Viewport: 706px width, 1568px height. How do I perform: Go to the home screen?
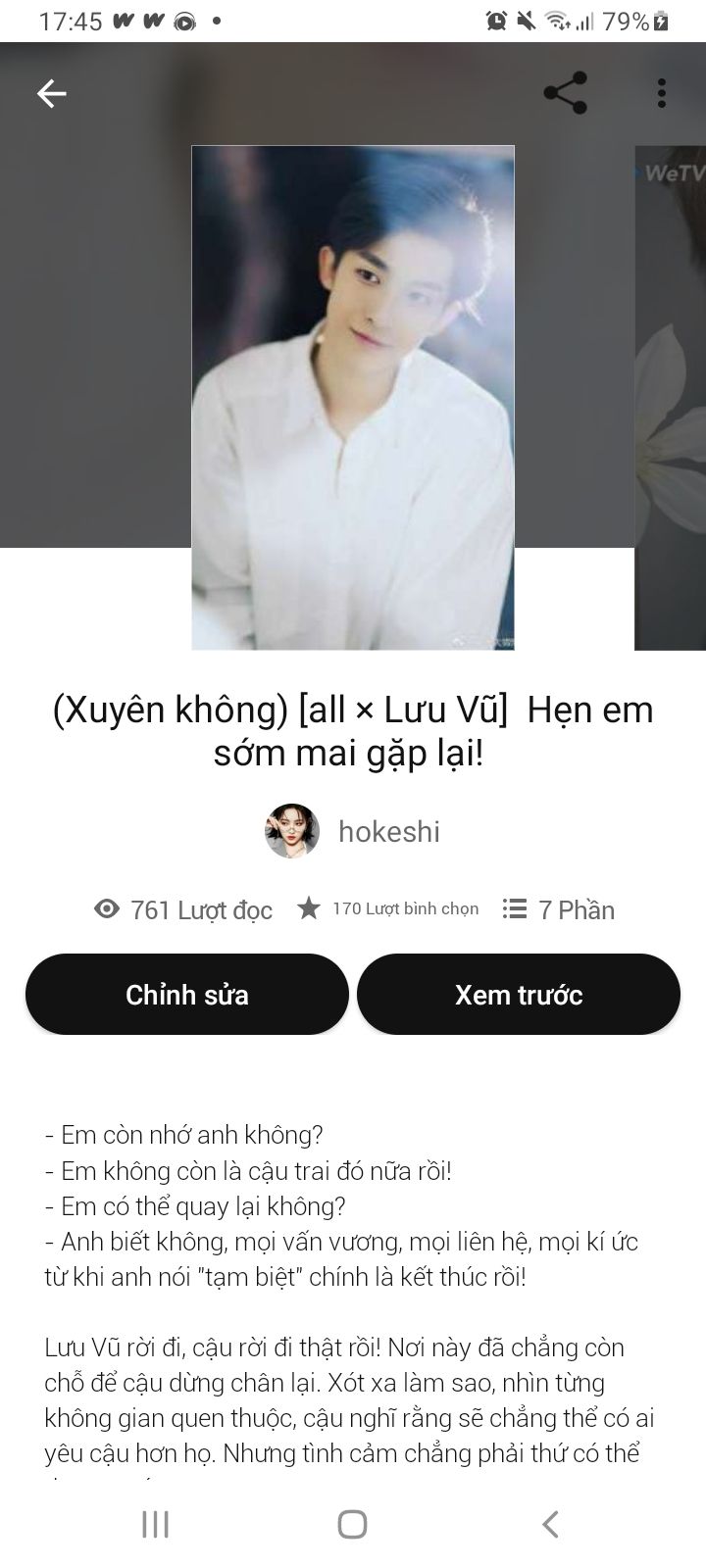(353, 1524)
